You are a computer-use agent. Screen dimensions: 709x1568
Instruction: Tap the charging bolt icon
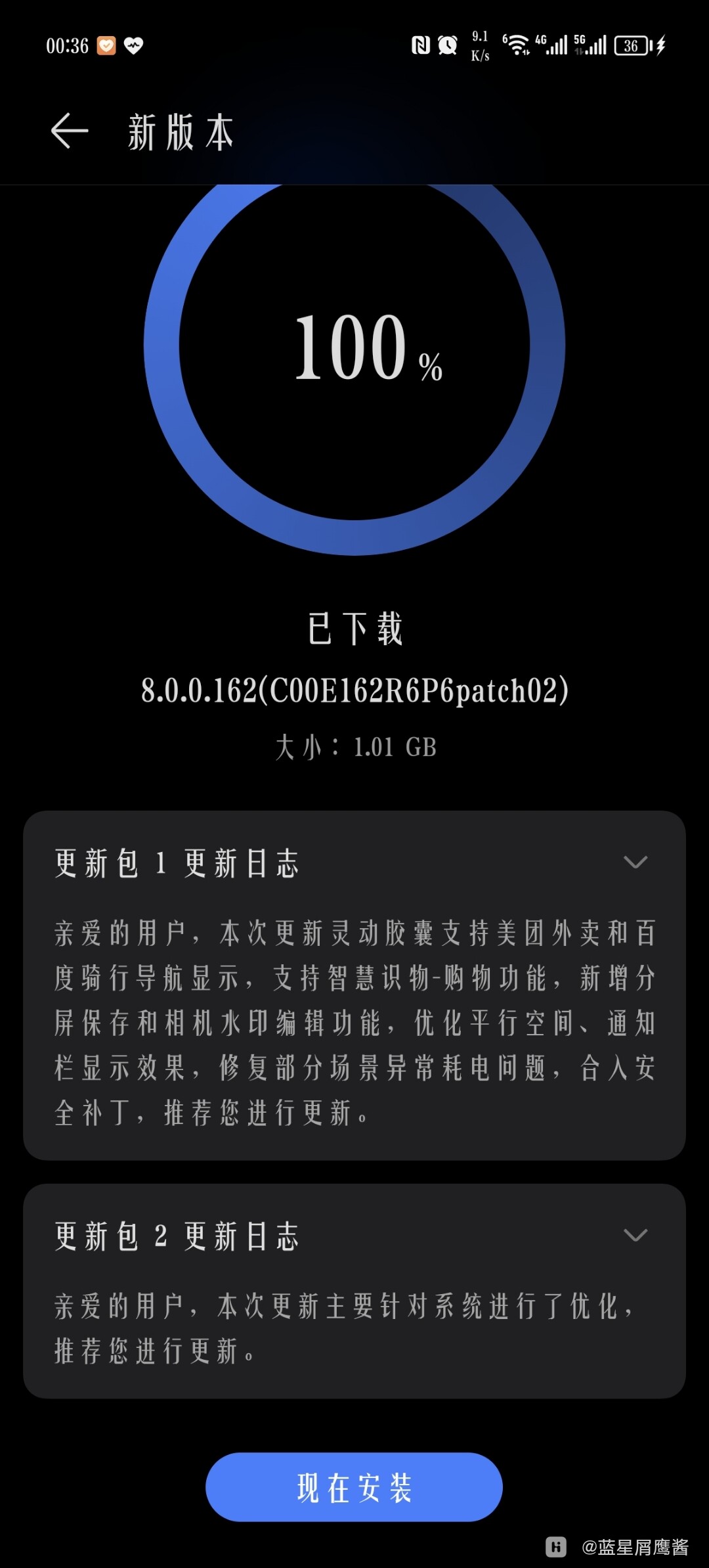(660, 45)
